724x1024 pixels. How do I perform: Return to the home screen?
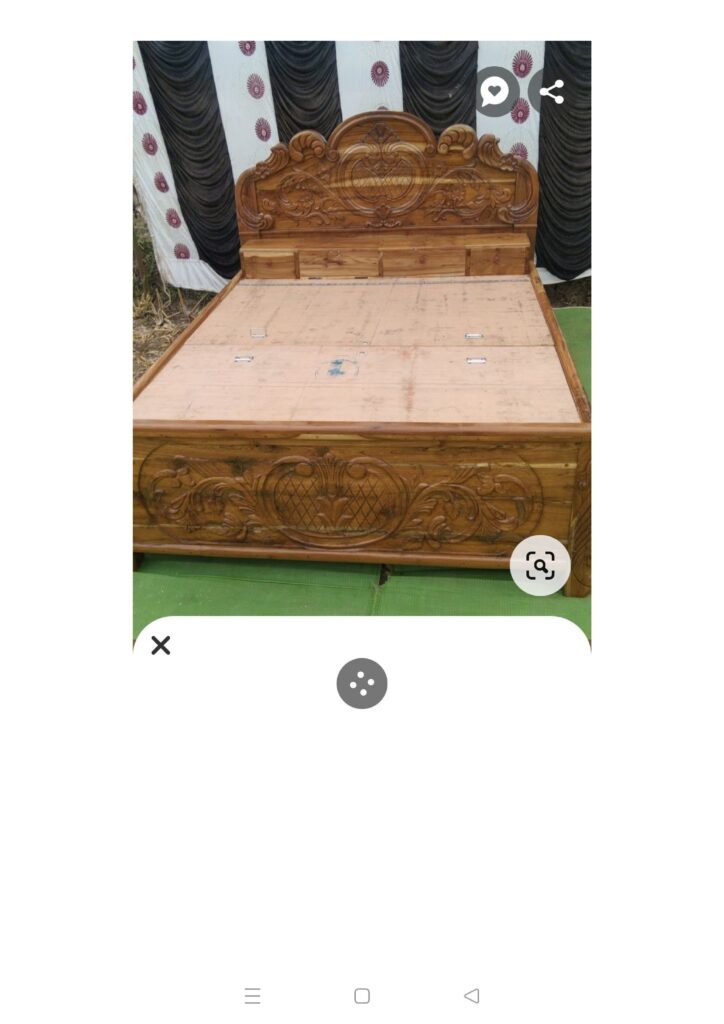click(362, 996)
